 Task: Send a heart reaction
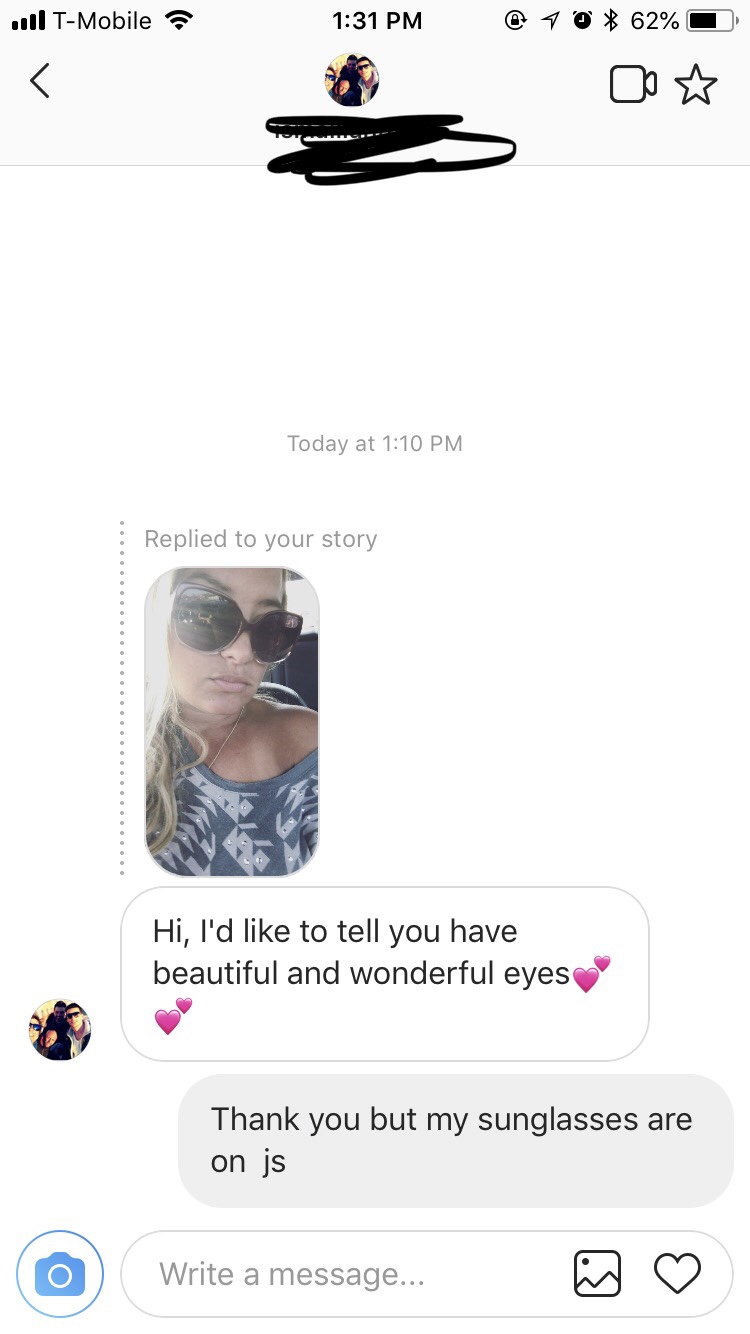[x=677, y=1273]
